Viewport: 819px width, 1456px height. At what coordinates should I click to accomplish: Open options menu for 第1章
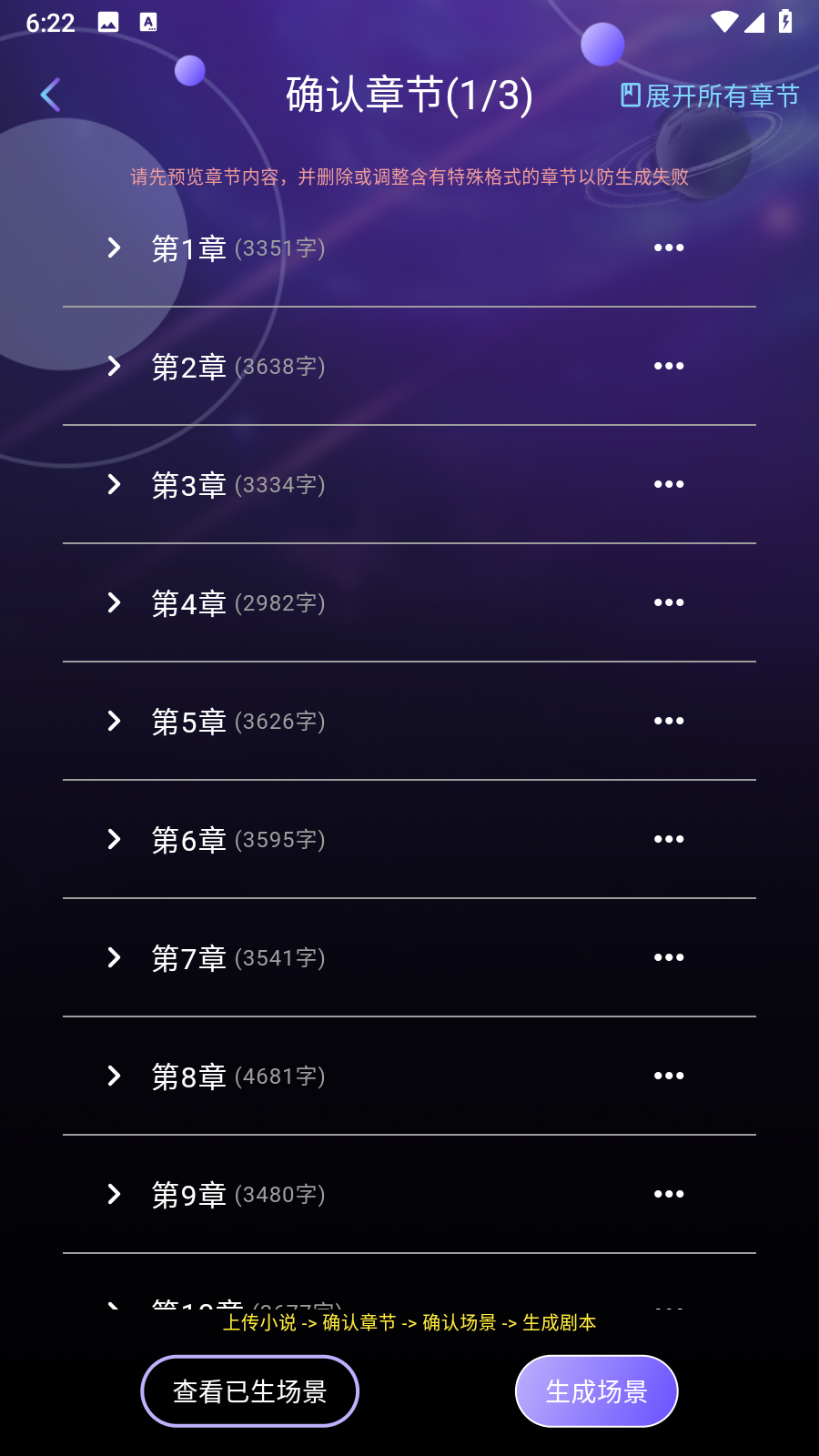click(670, 248)
